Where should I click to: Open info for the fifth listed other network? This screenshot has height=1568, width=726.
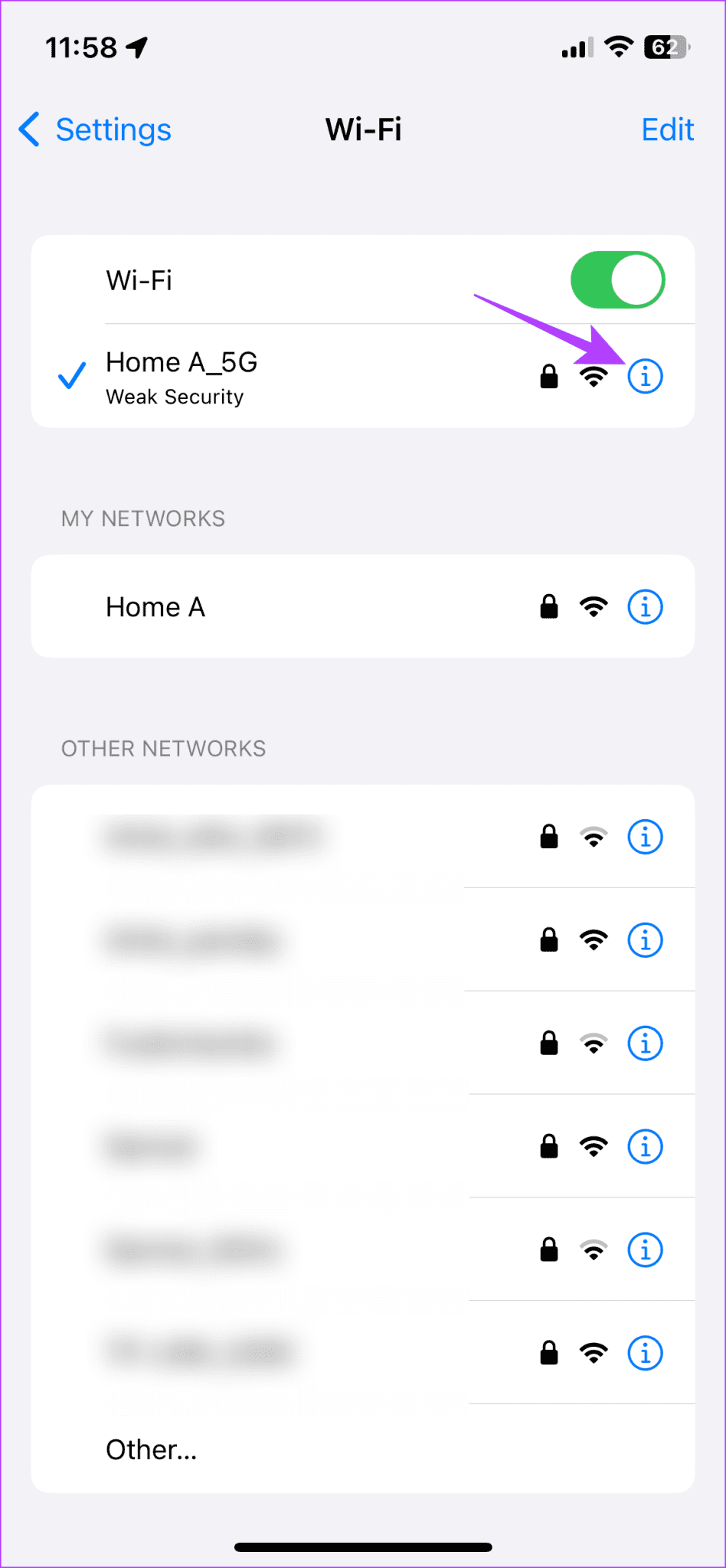(646, 1249)
